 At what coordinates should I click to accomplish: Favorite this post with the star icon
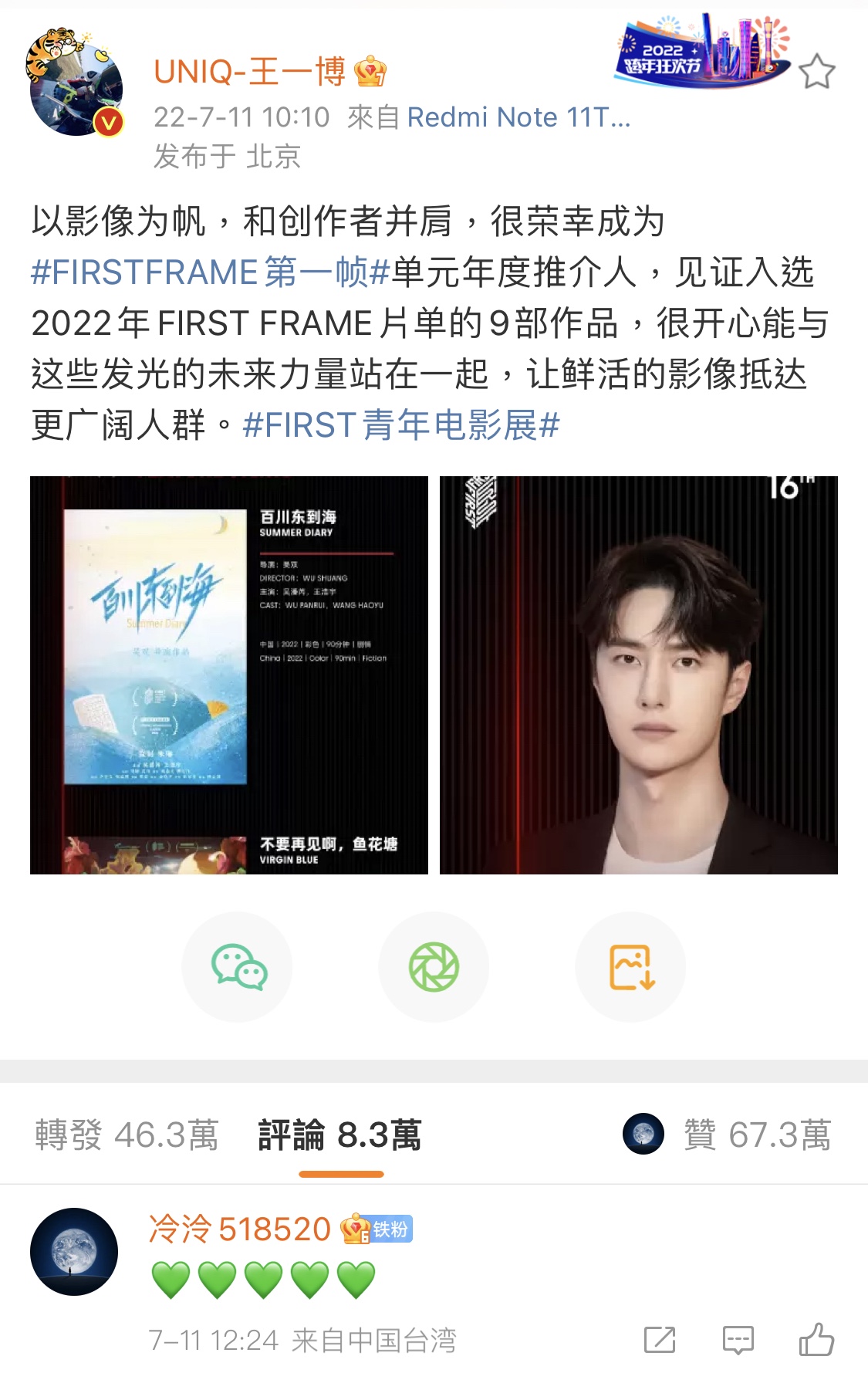click(816, 73)
